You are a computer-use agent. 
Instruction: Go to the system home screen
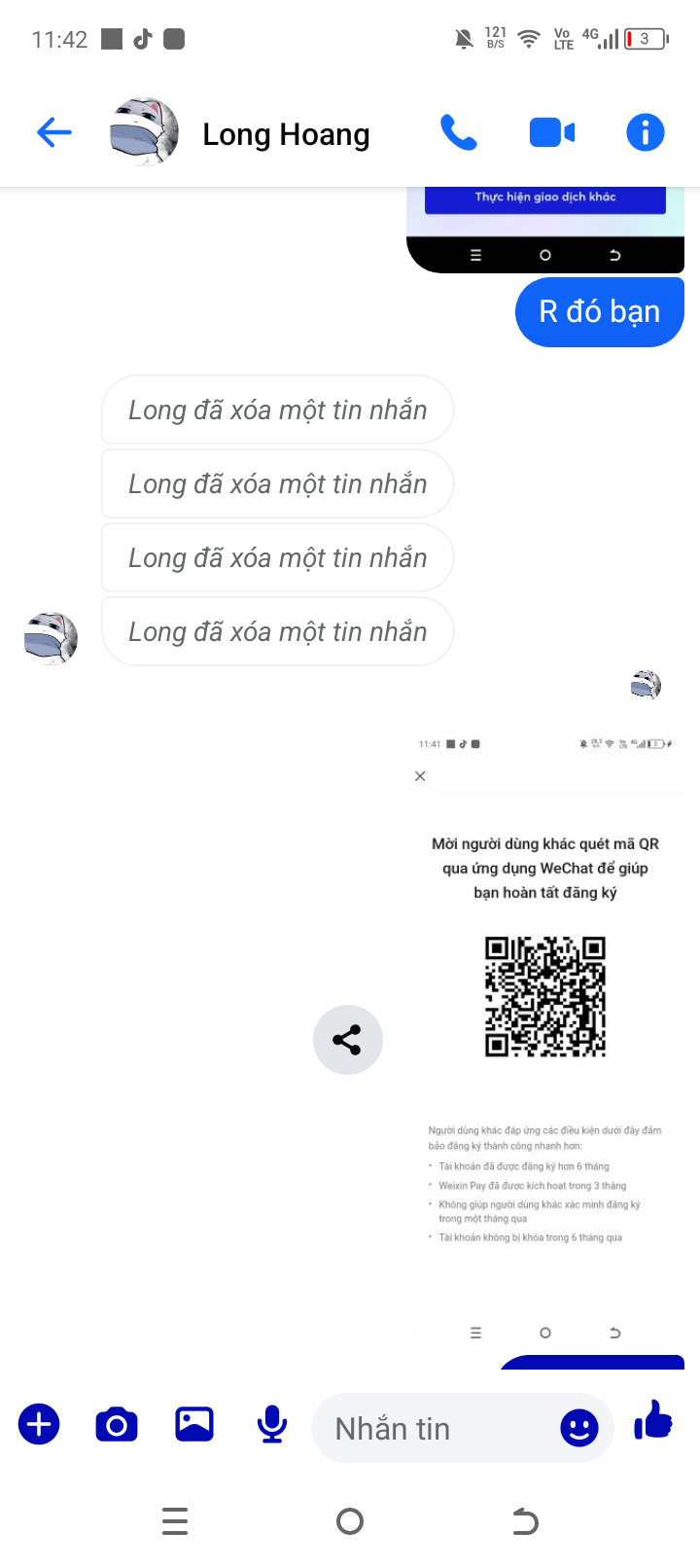pos(350,1521)
